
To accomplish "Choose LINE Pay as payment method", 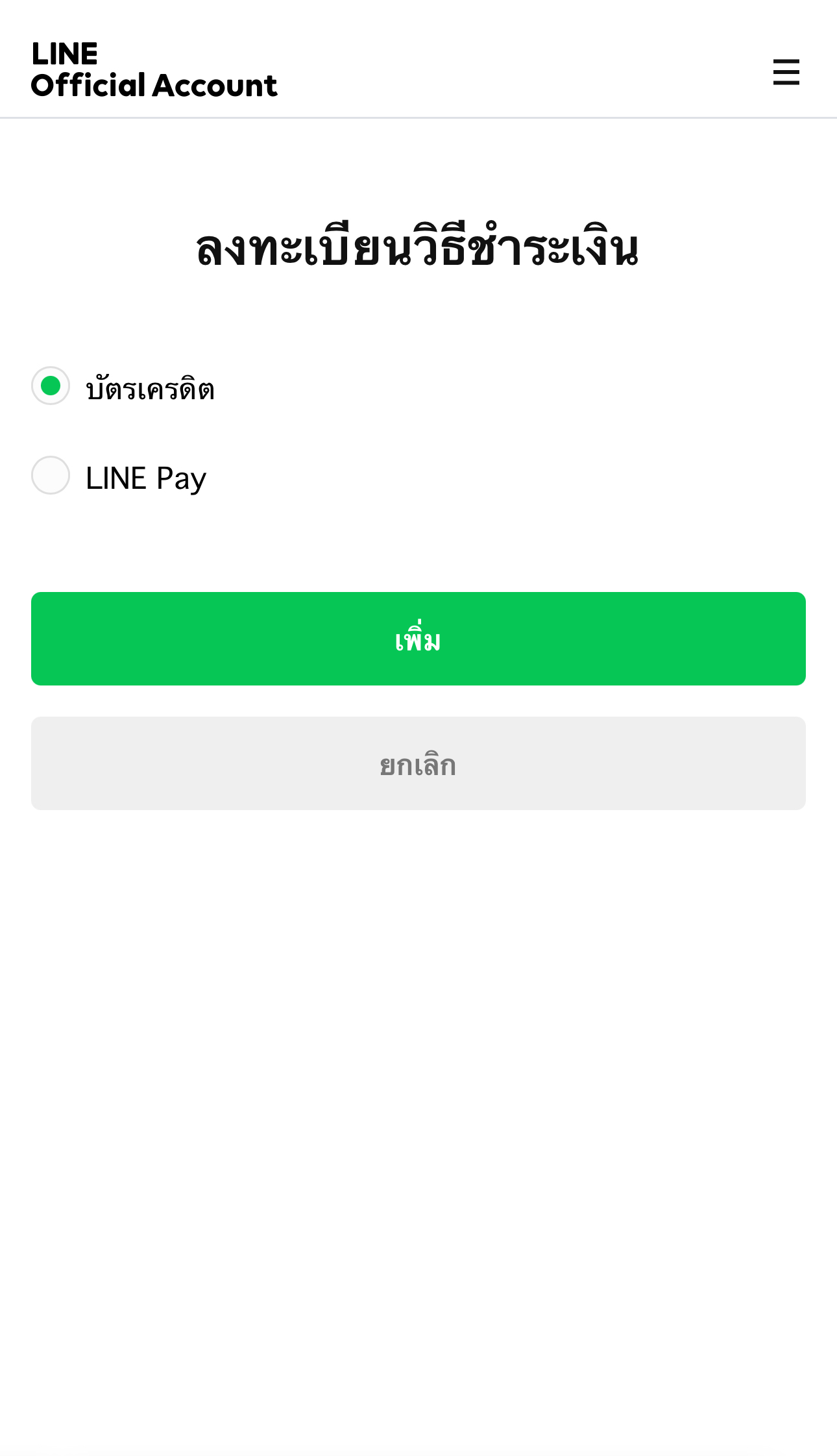I will point(51,475).
